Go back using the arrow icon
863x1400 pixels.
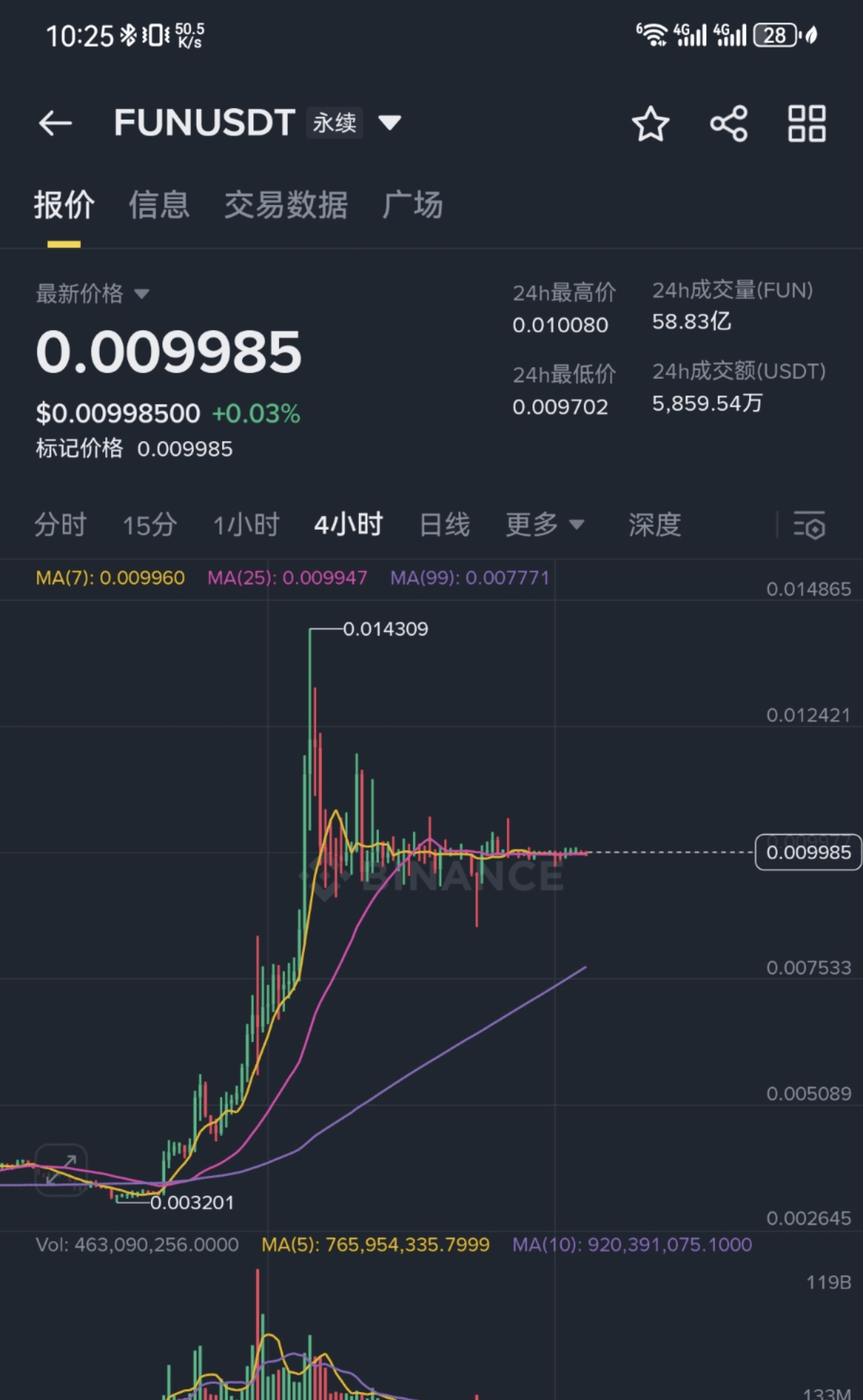pos(56,124)
